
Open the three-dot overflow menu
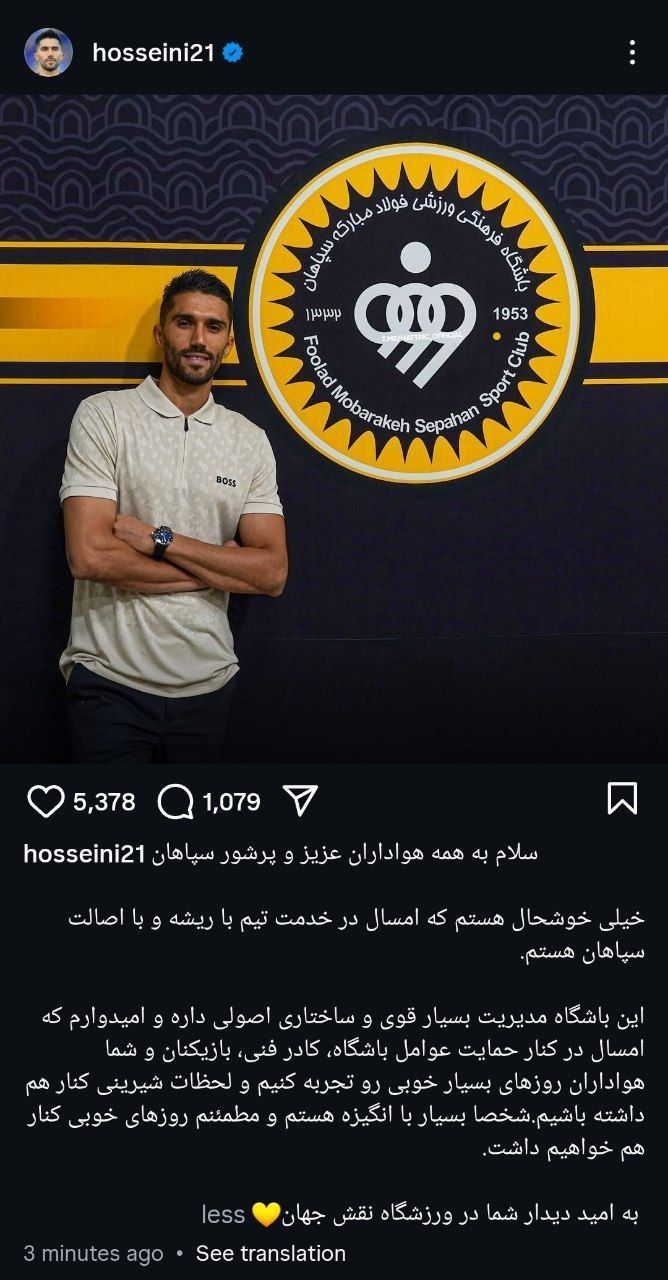tap(631, 53)
